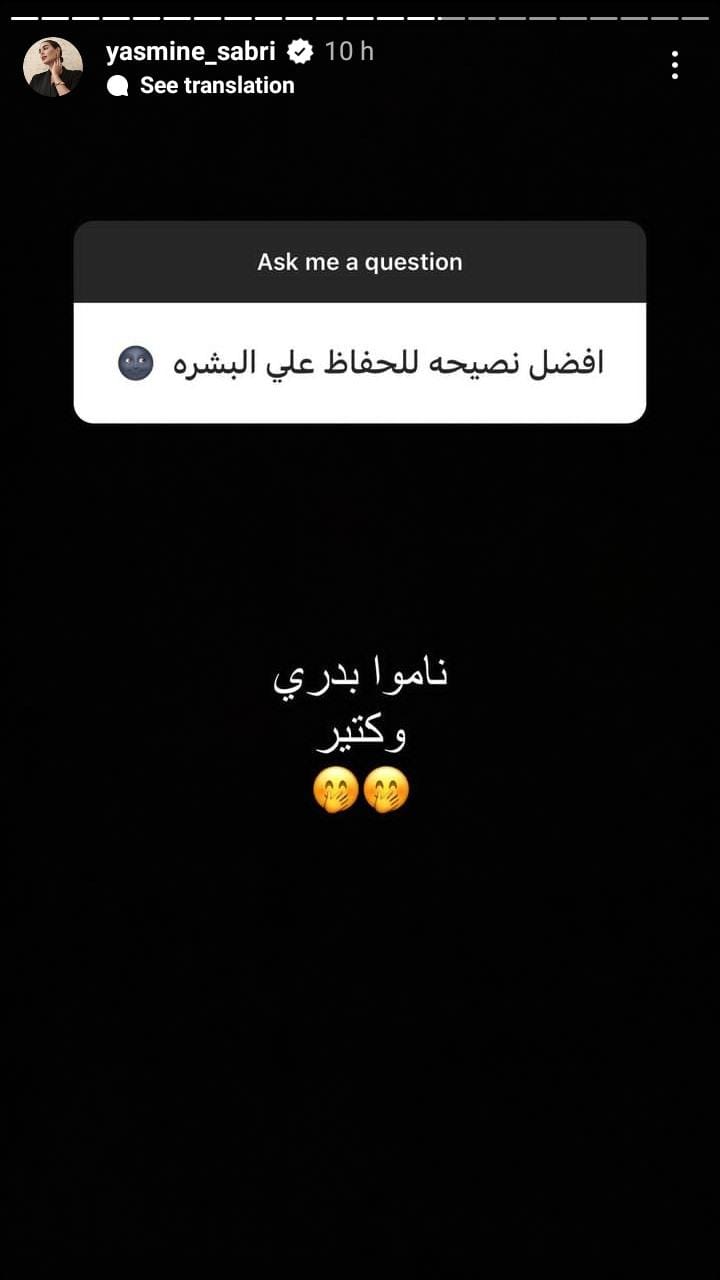Tap See translation

(x=216, y=86)
